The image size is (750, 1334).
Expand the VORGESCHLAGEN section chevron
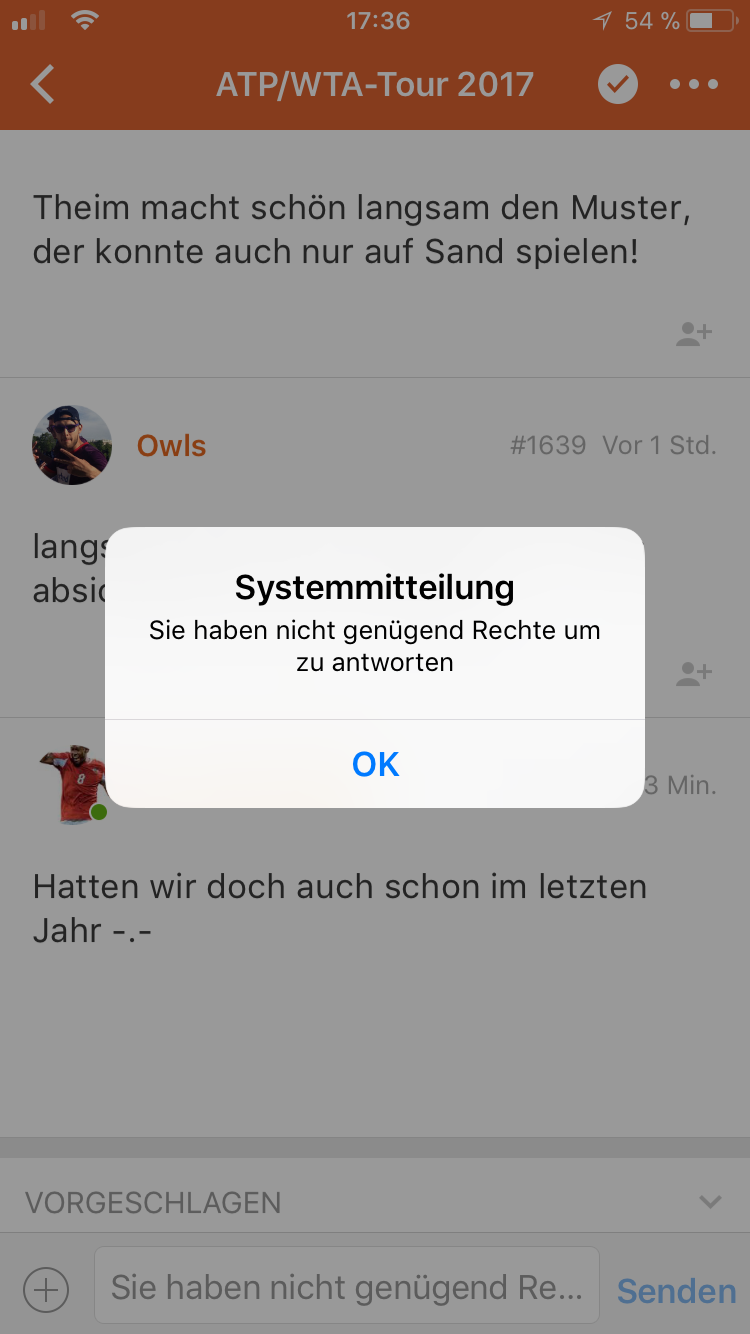tap(710, 1201)
